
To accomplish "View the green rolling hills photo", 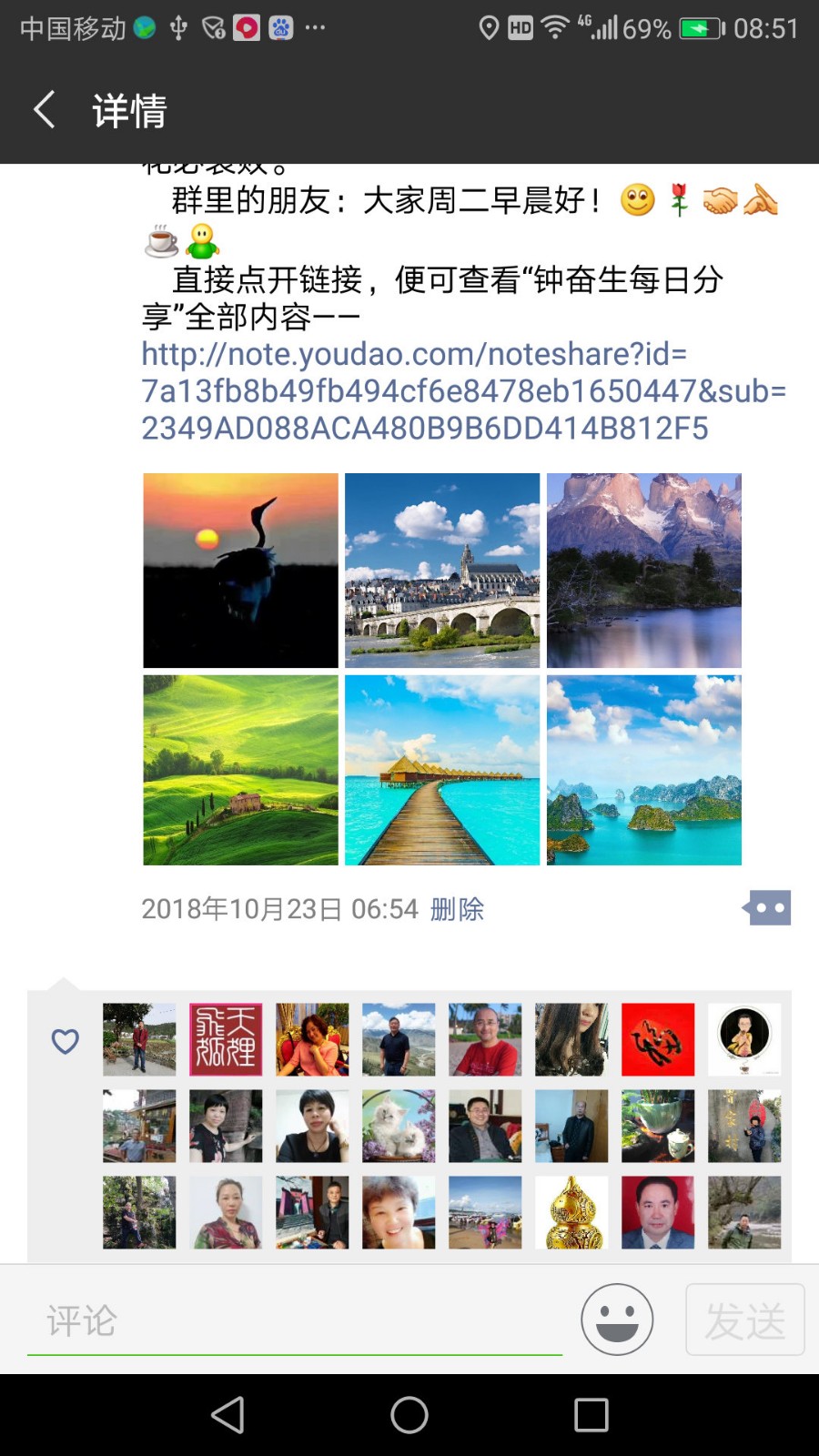I will tap(240, 770).
